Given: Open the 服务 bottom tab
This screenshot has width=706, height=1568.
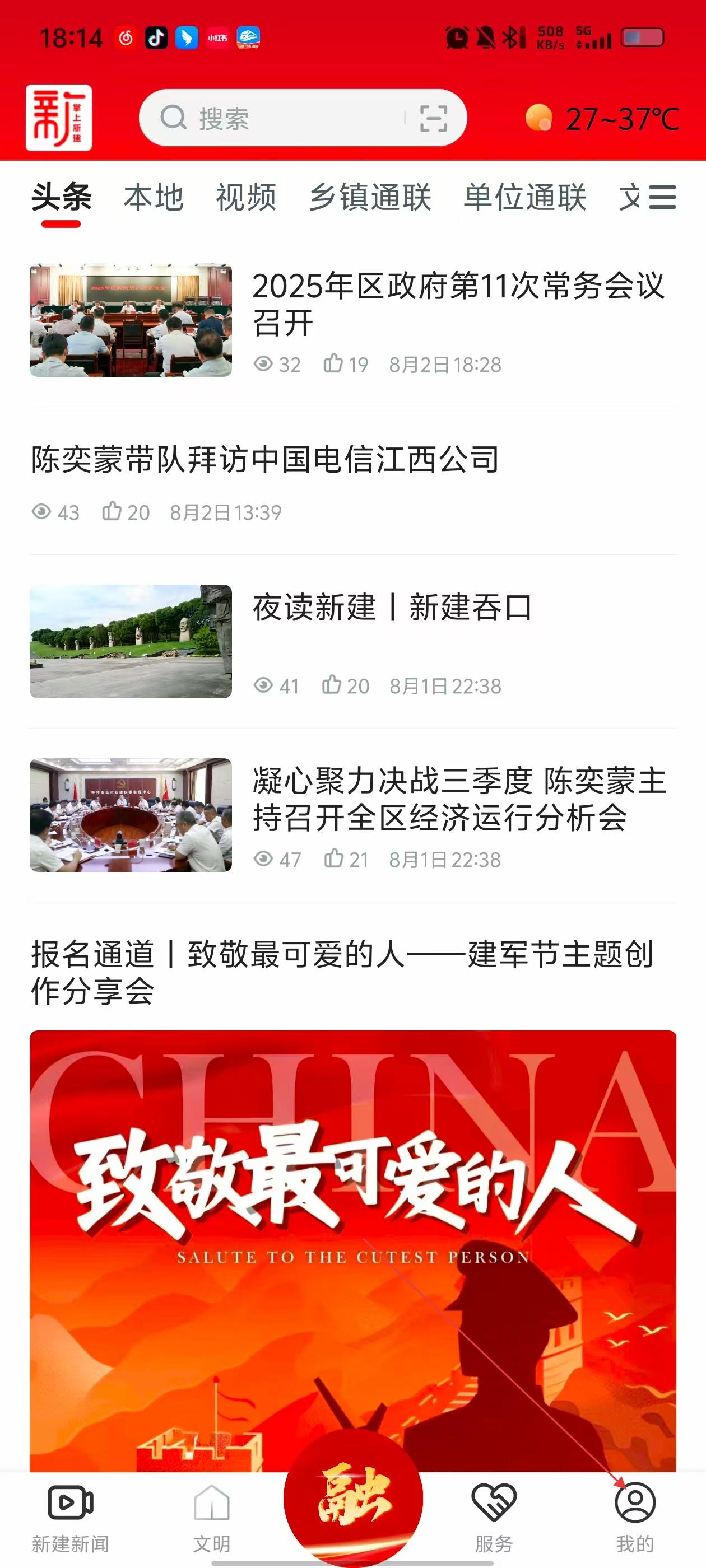Looking at the screenshot, I should tap(494, 1516).
